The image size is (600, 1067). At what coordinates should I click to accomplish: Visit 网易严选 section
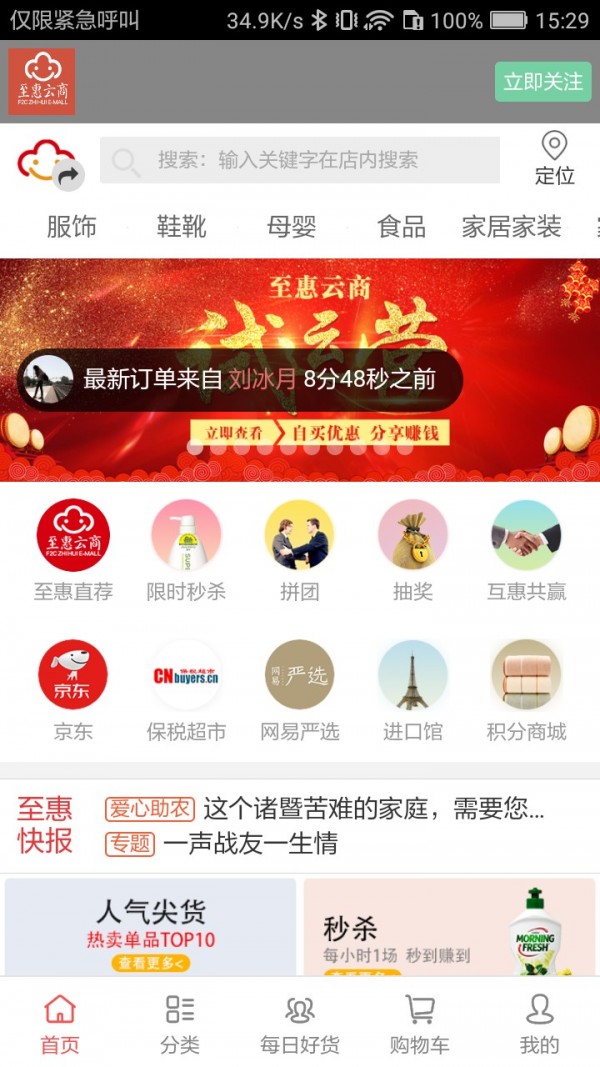point(299,690)
